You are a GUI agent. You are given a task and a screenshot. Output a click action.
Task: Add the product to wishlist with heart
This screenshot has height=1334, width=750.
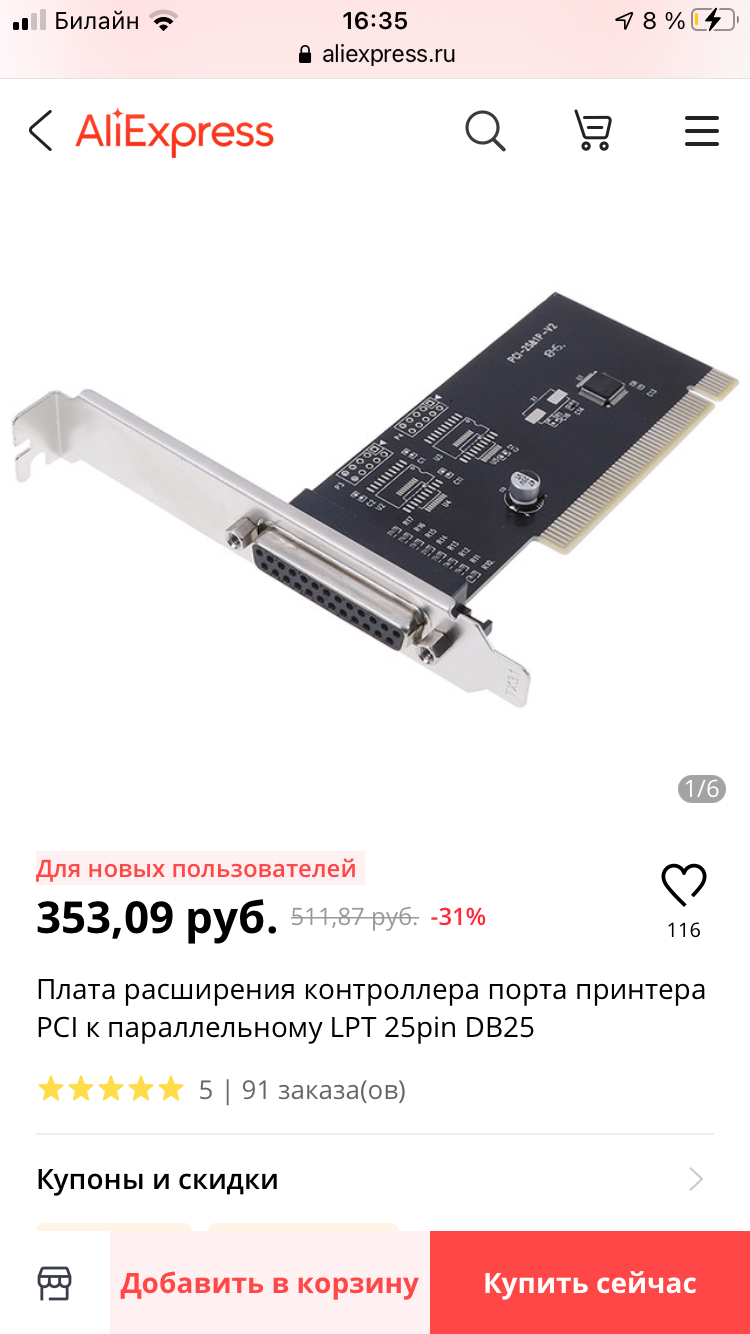pyautogui.click(x=684, y=885)
